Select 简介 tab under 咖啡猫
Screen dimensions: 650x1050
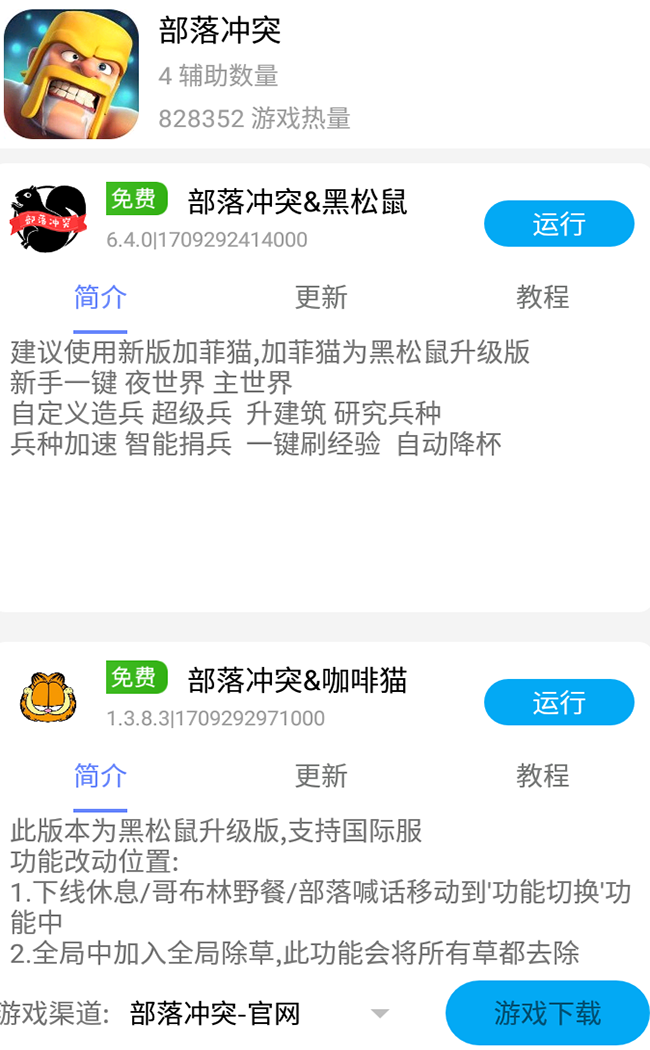coord(100,776)
